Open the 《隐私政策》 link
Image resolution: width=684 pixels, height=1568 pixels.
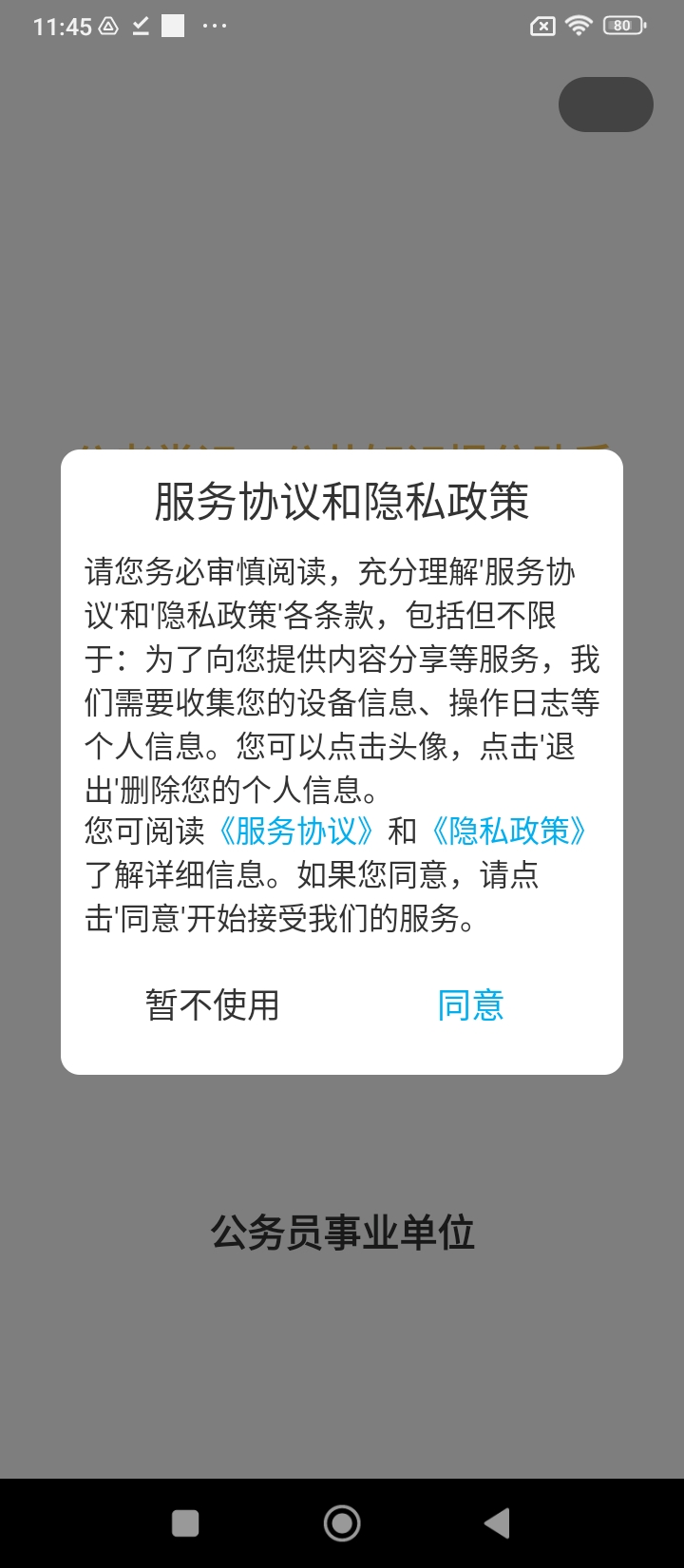pyautogui.click(x=509, y=832)
